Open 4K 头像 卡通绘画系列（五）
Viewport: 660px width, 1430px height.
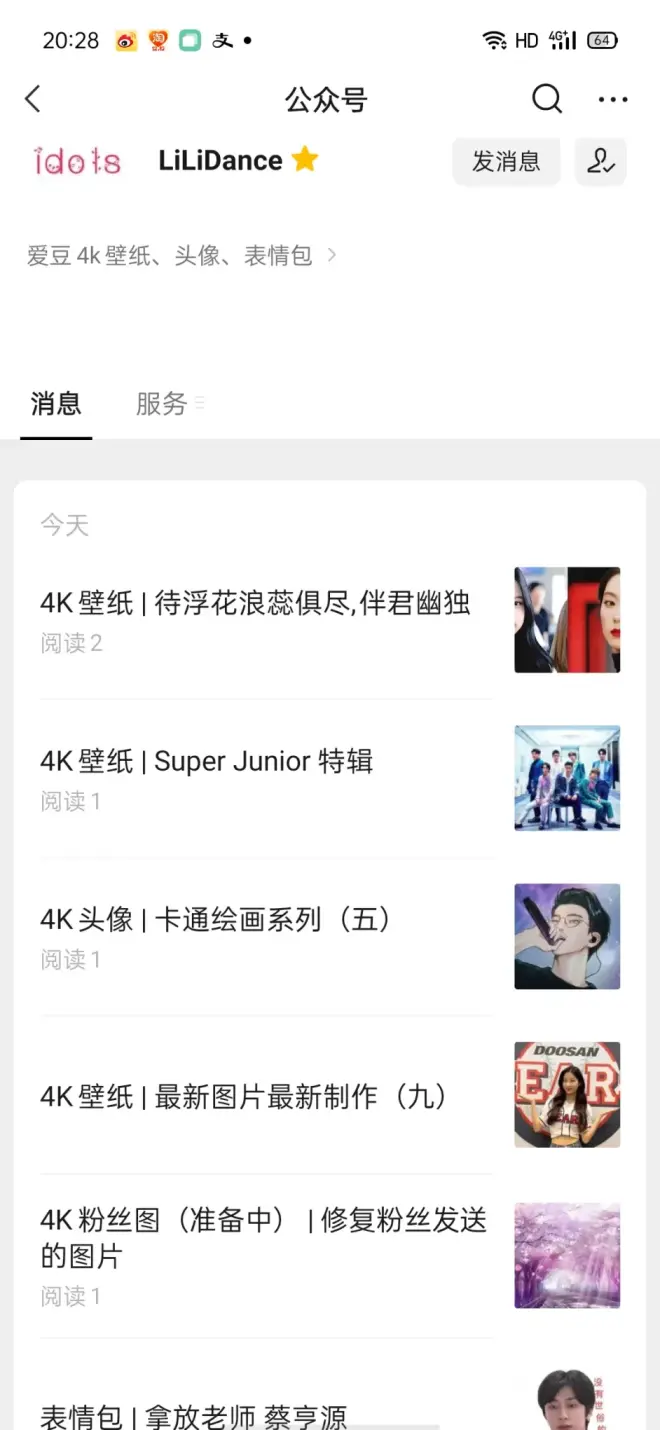point(215,920)
